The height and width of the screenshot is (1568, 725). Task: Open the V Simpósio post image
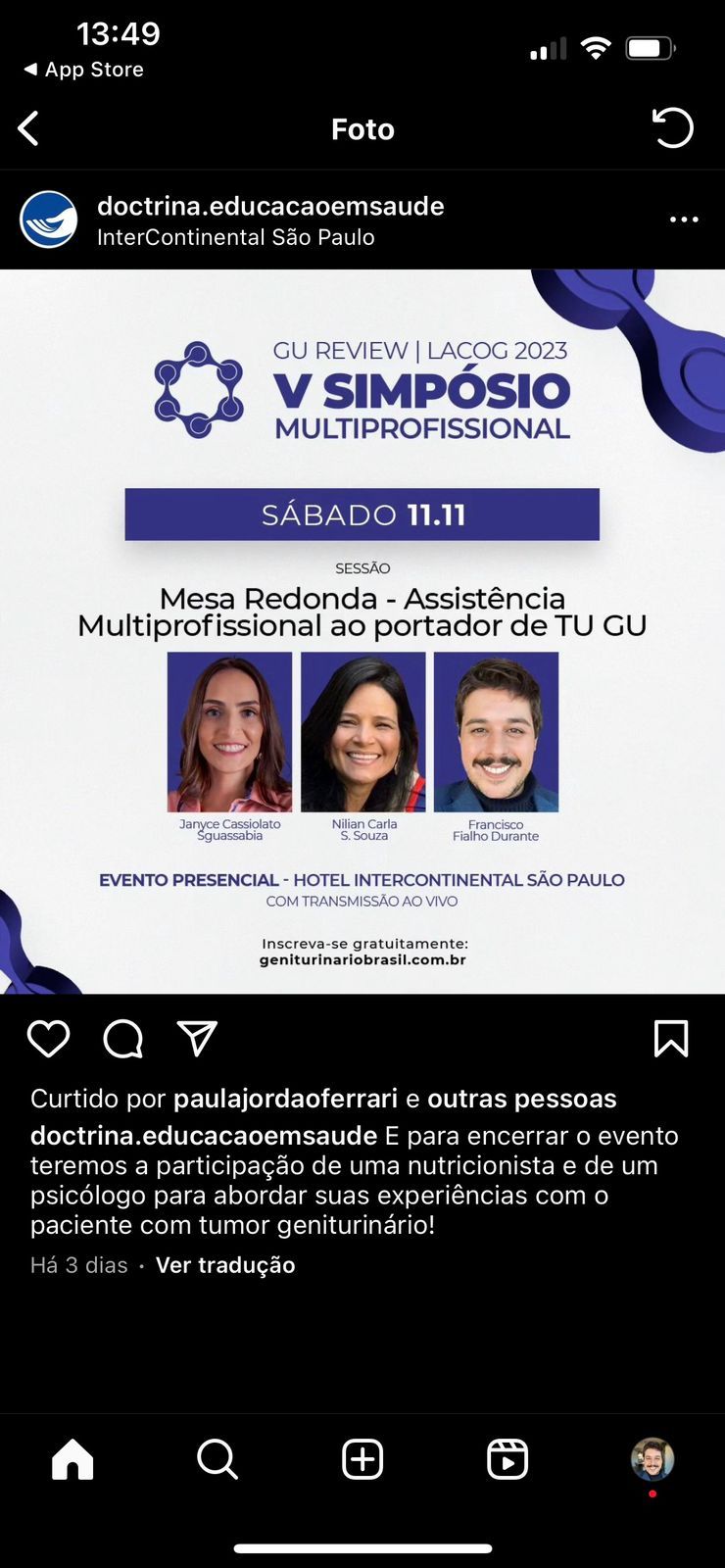point(362,631)
